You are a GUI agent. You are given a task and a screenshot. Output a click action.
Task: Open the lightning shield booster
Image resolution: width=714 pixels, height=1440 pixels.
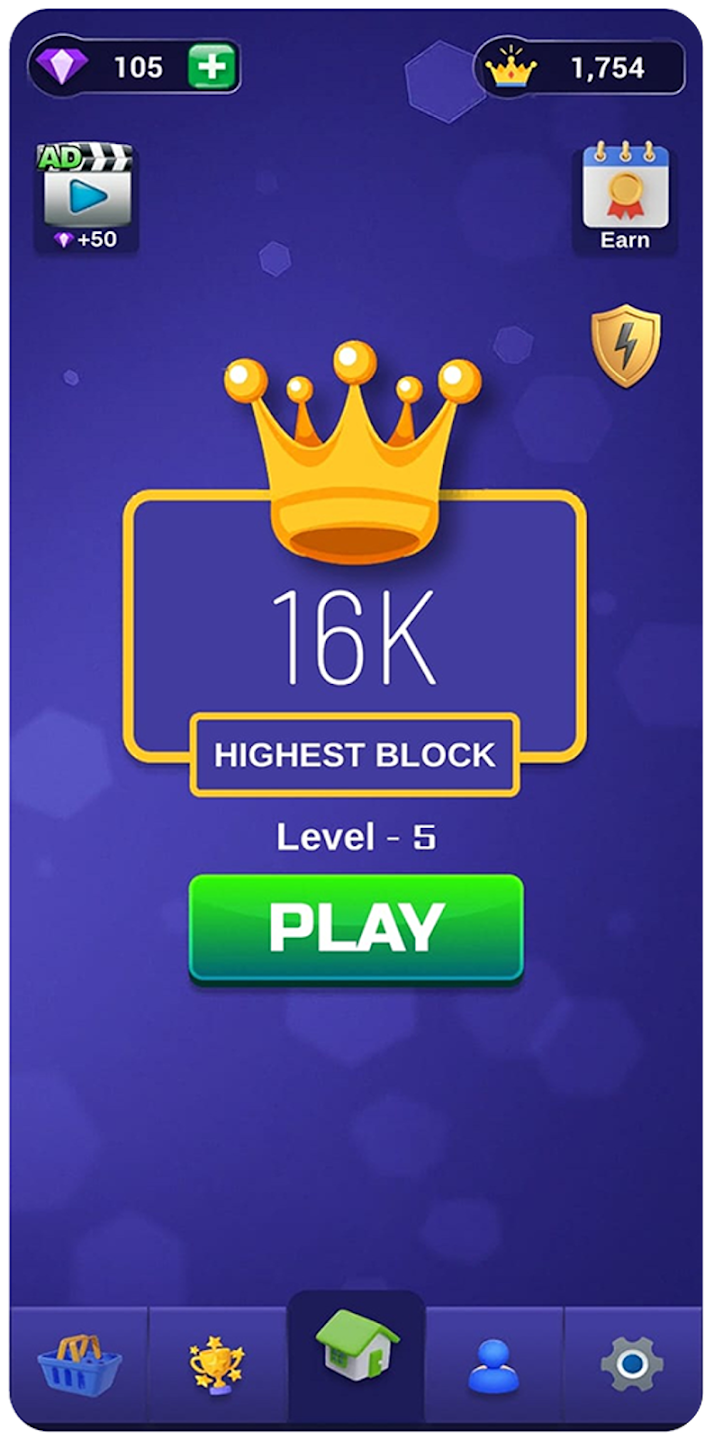[x=626, y=346]
